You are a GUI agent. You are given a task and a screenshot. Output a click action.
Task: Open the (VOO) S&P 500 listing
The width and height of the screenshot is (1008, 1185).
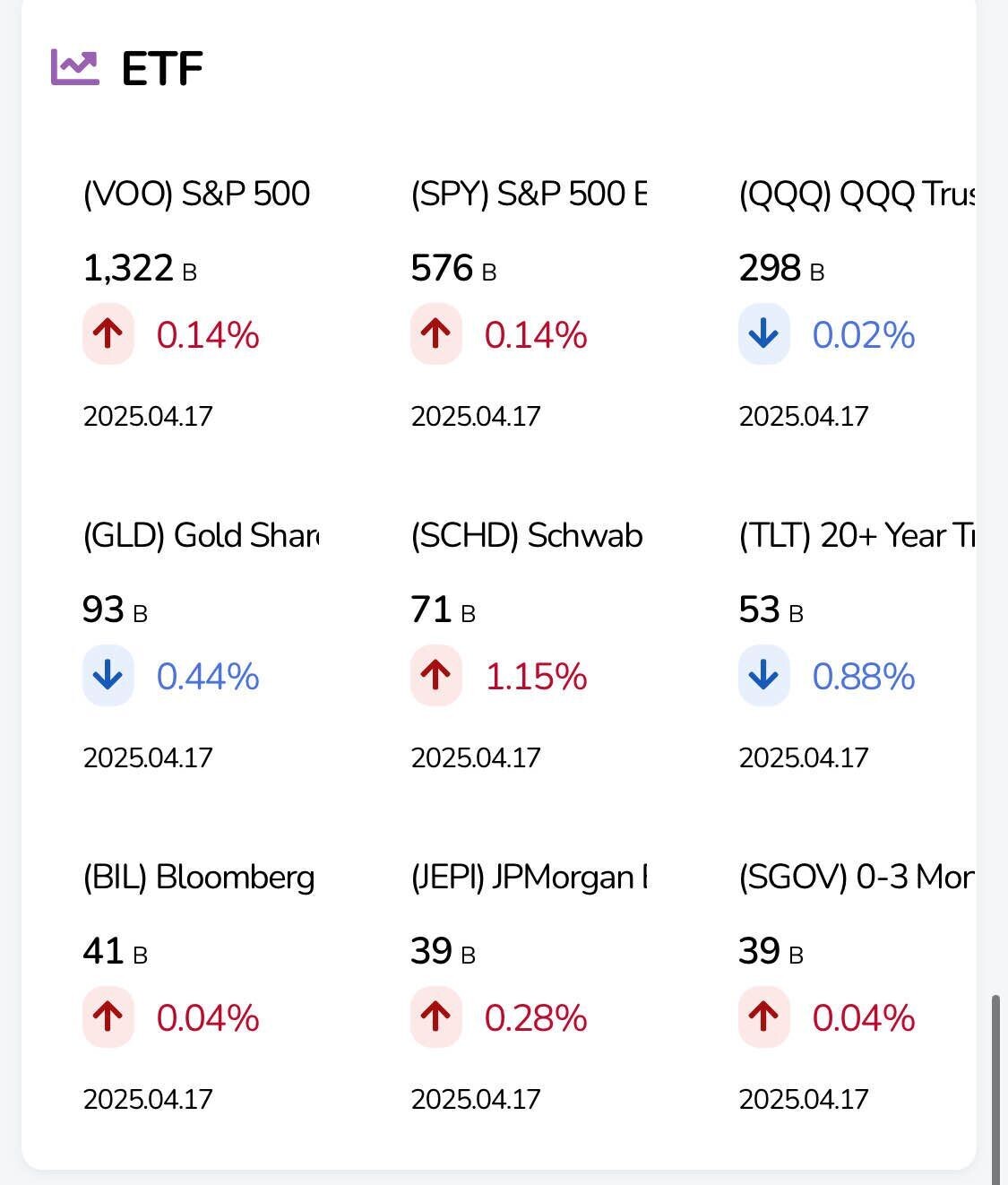pos(195,193)
